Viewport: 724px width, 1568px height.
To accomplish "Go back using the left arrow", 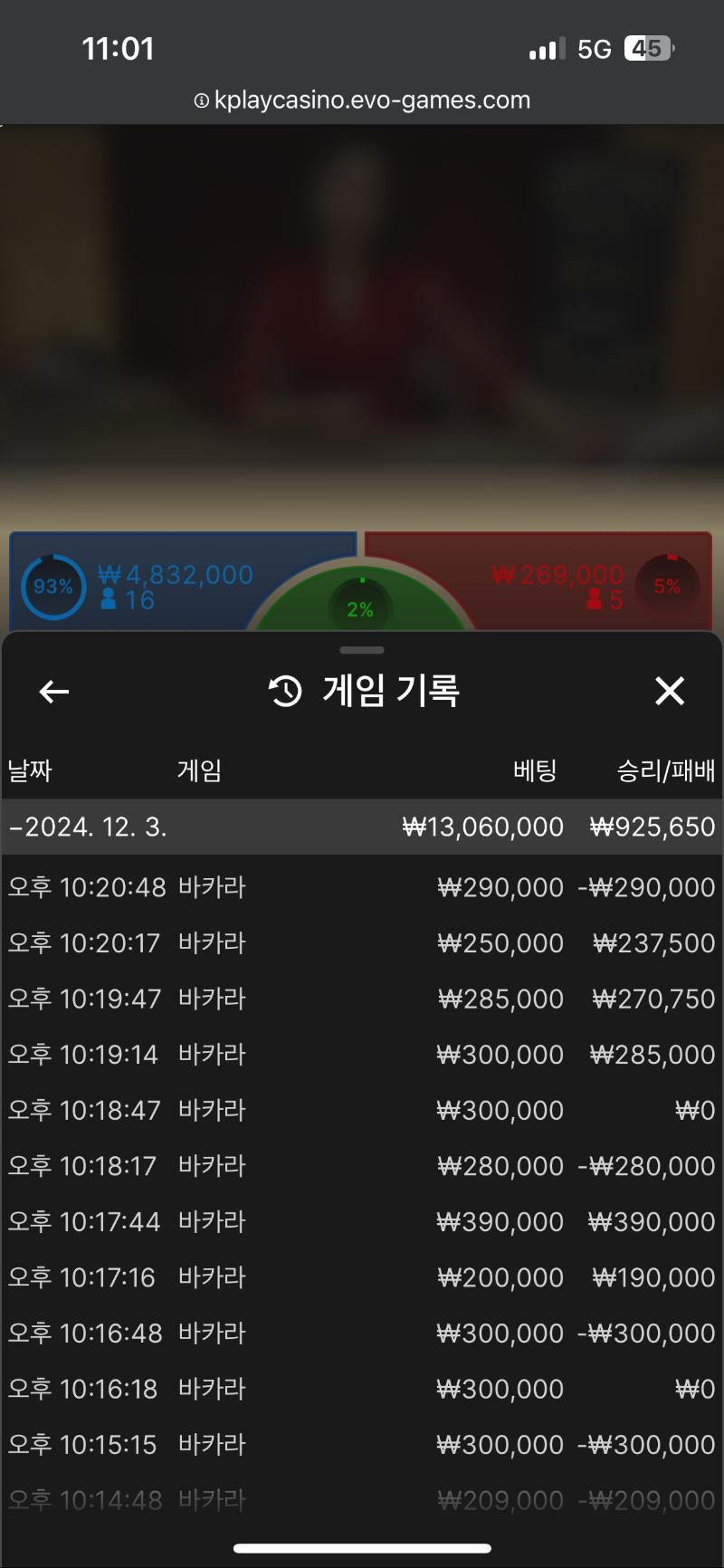I will click(x=54, y=692).
